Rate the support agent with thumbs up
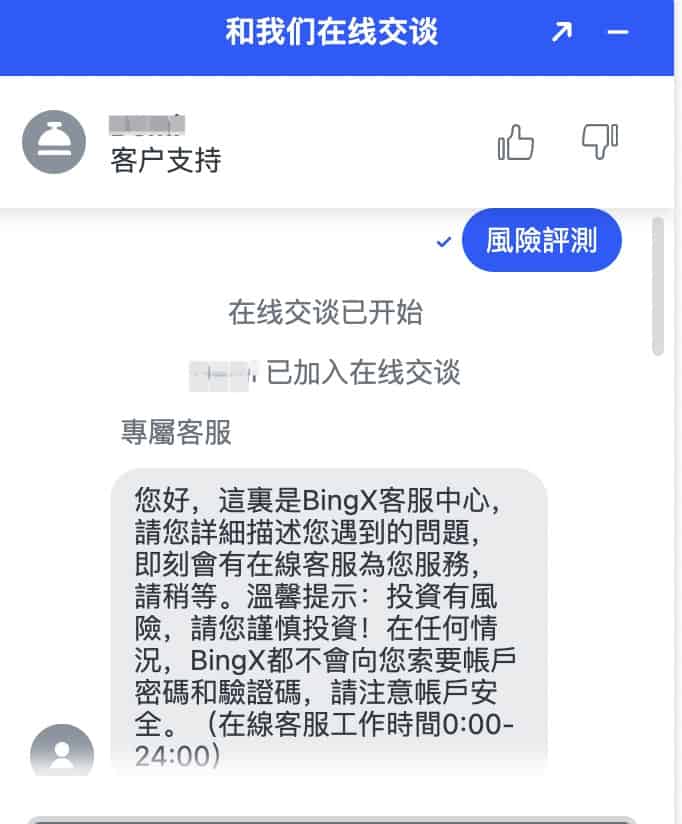This screenshot has width=682, height=824. [516, 143]
